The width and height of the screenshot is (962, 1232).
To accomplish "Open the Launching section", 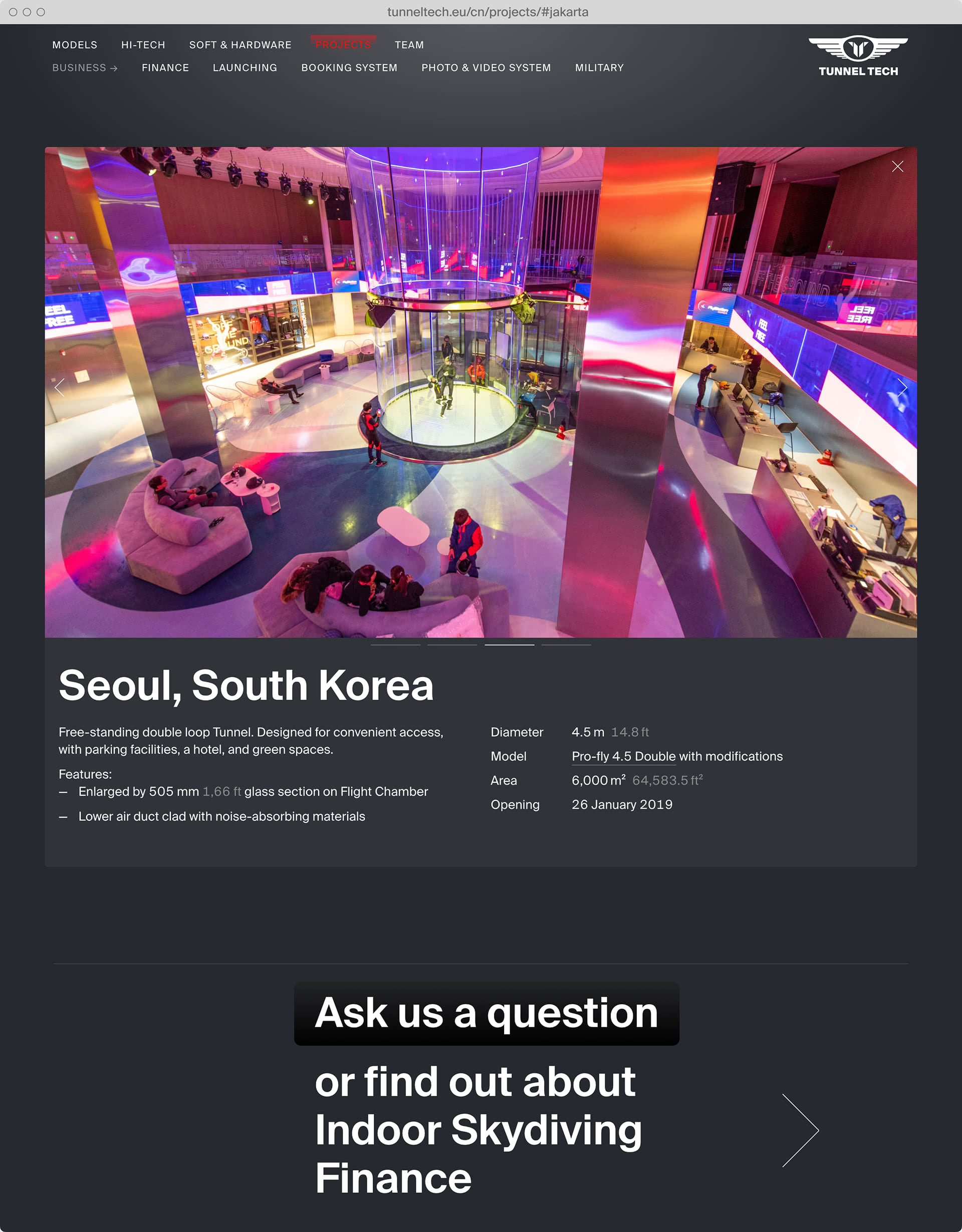I will [245, 68].
